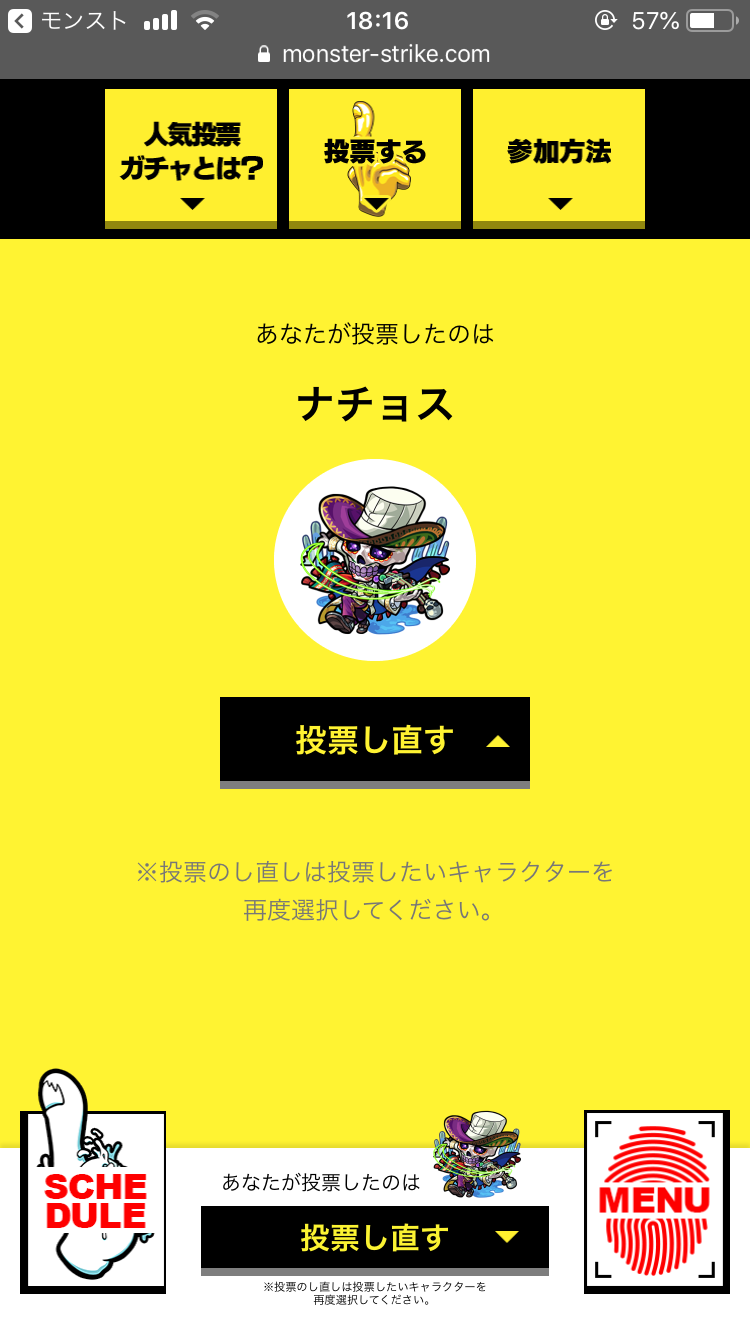The height and width of the screenshot is (1334, 750).
Task: Open the 人気投票ガチャとは? section
Action: [191, 158]
